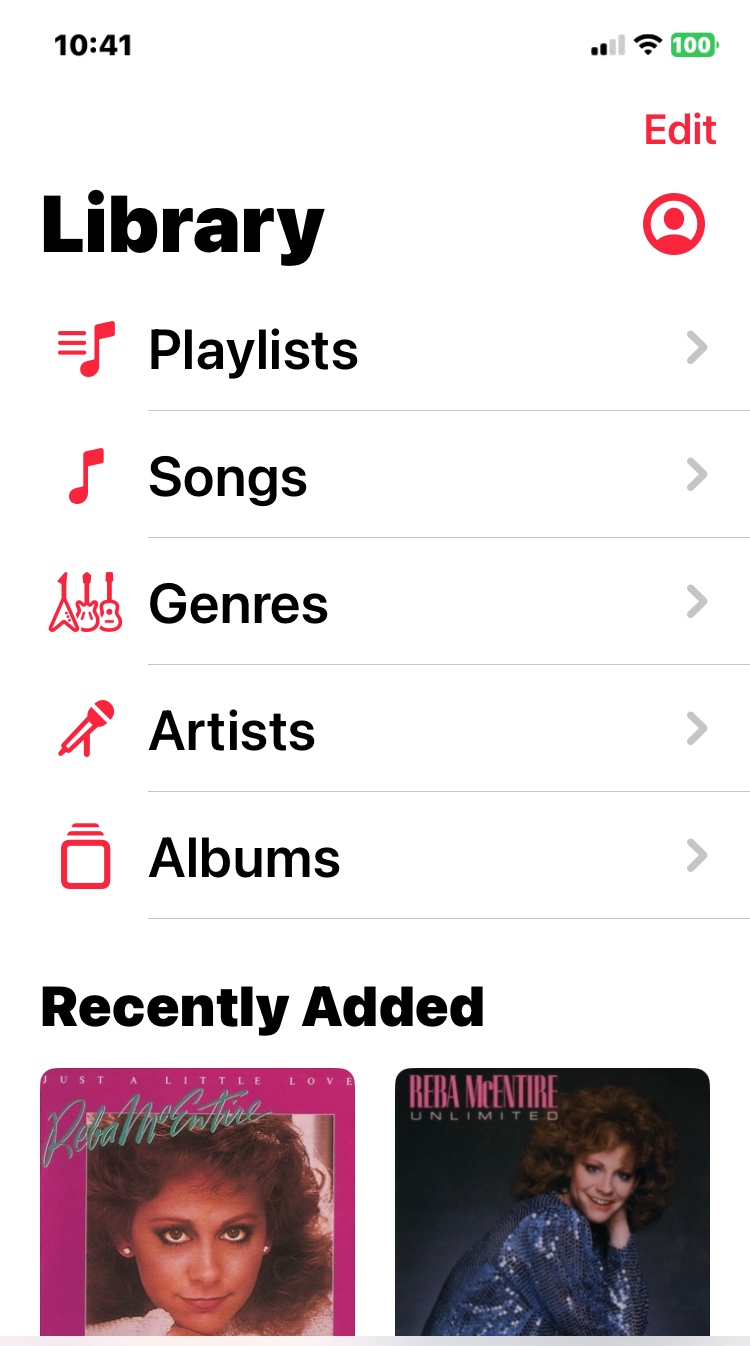Expand the Playlists row chevron

[x=697, y=348]
